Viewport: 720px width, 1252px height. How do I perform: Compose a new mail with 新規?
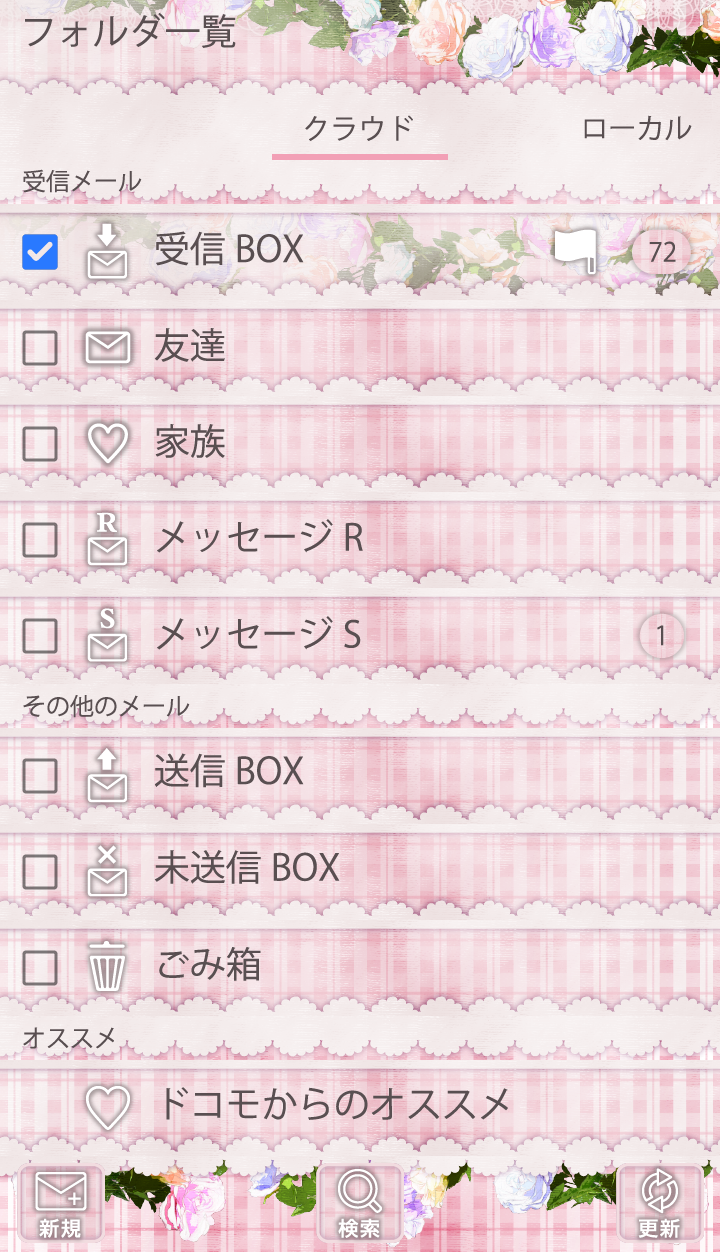point(61,1203)
